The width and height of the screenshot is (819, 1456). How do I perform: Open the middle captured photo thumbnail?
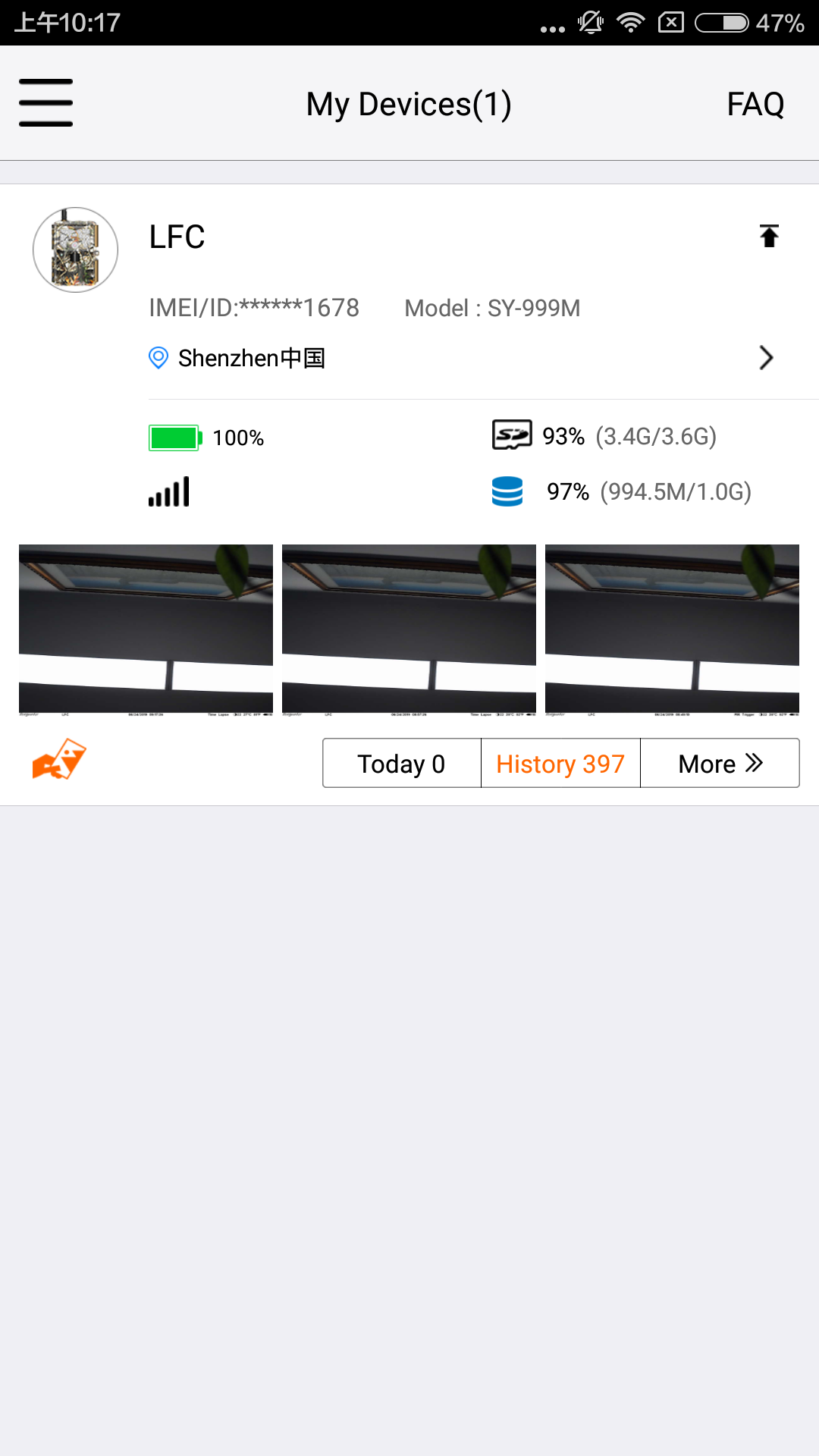(x=409, y=629)
